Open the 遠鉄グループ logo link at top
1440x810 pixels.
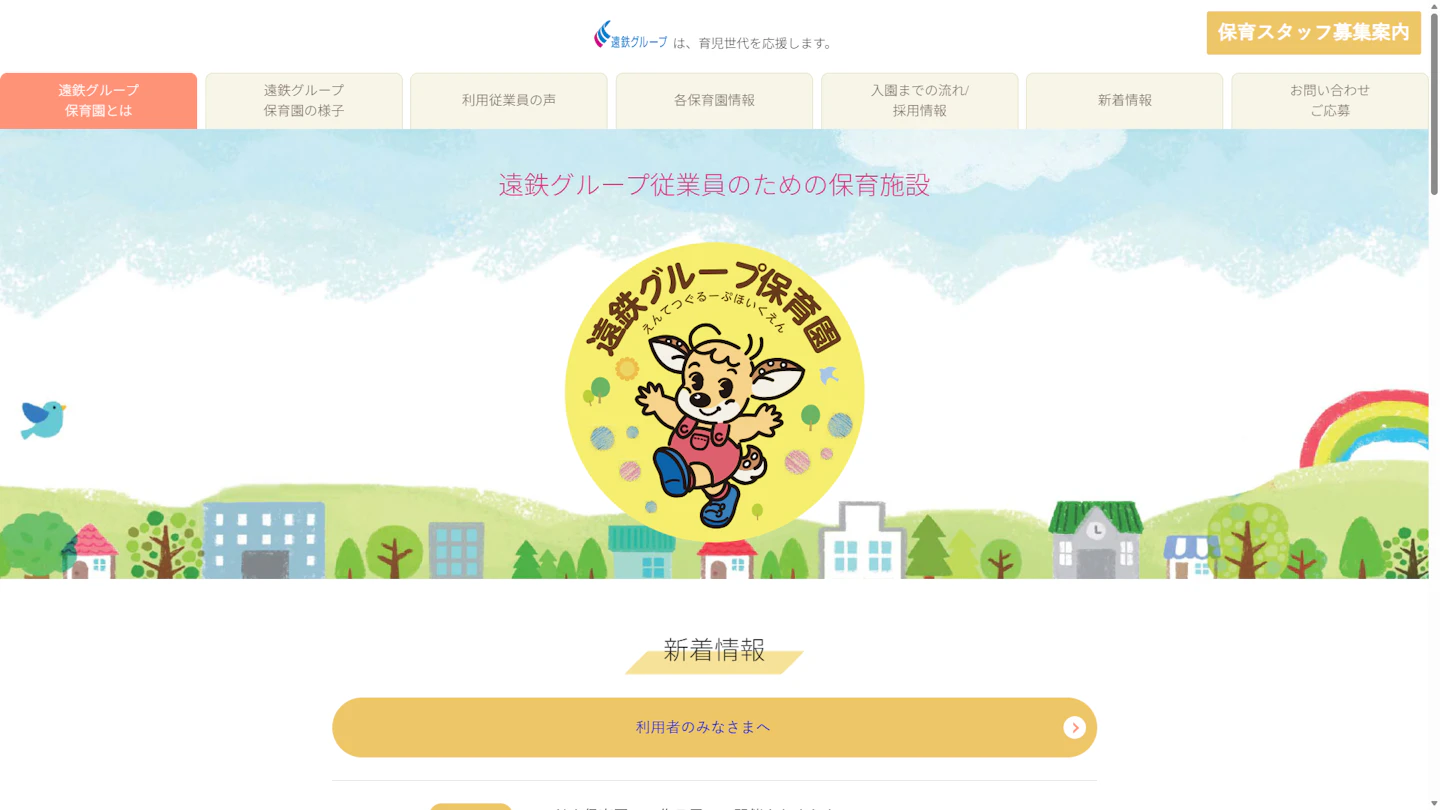(631, 37)
